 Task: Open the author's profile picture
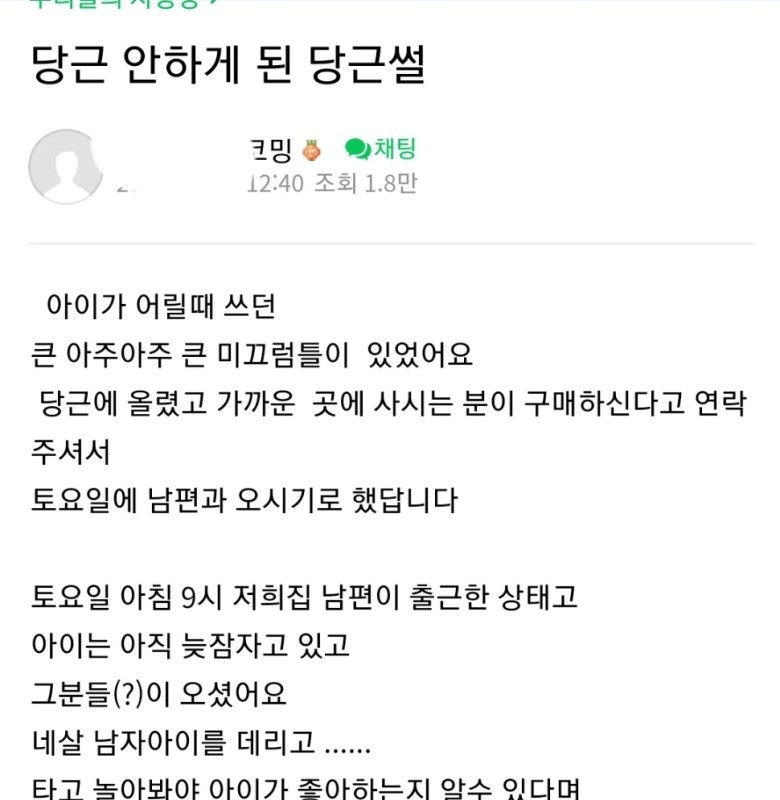pos(65,167)
